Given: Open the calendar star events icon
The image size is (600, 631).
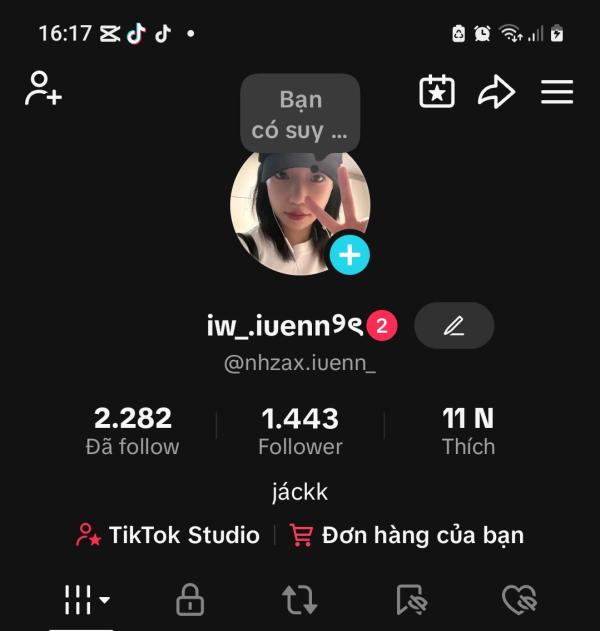Looking at the screenshot, I should click(436, 92).
